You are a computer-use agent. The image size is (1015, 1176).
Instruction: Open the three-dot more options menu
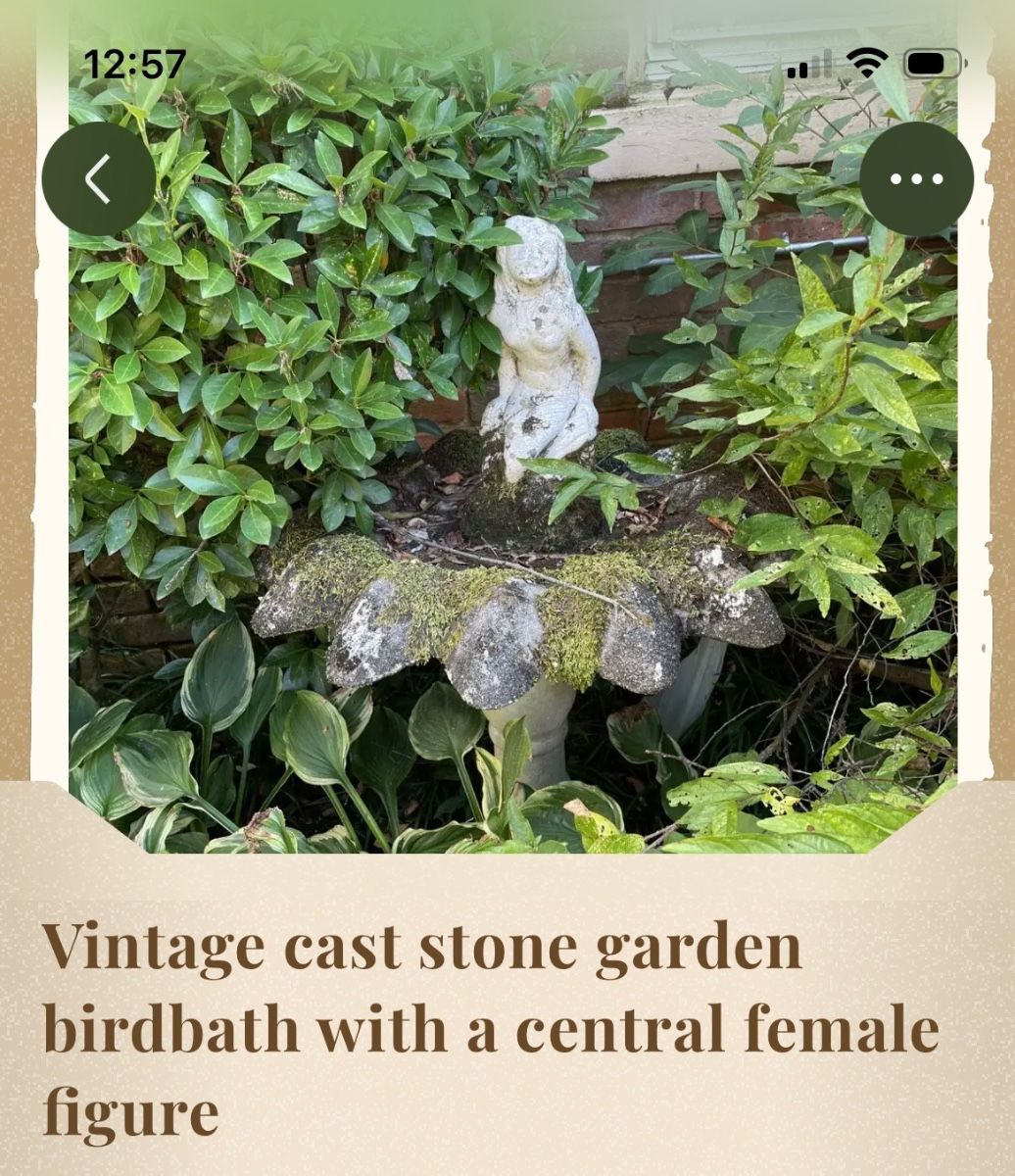coord(916,179)
